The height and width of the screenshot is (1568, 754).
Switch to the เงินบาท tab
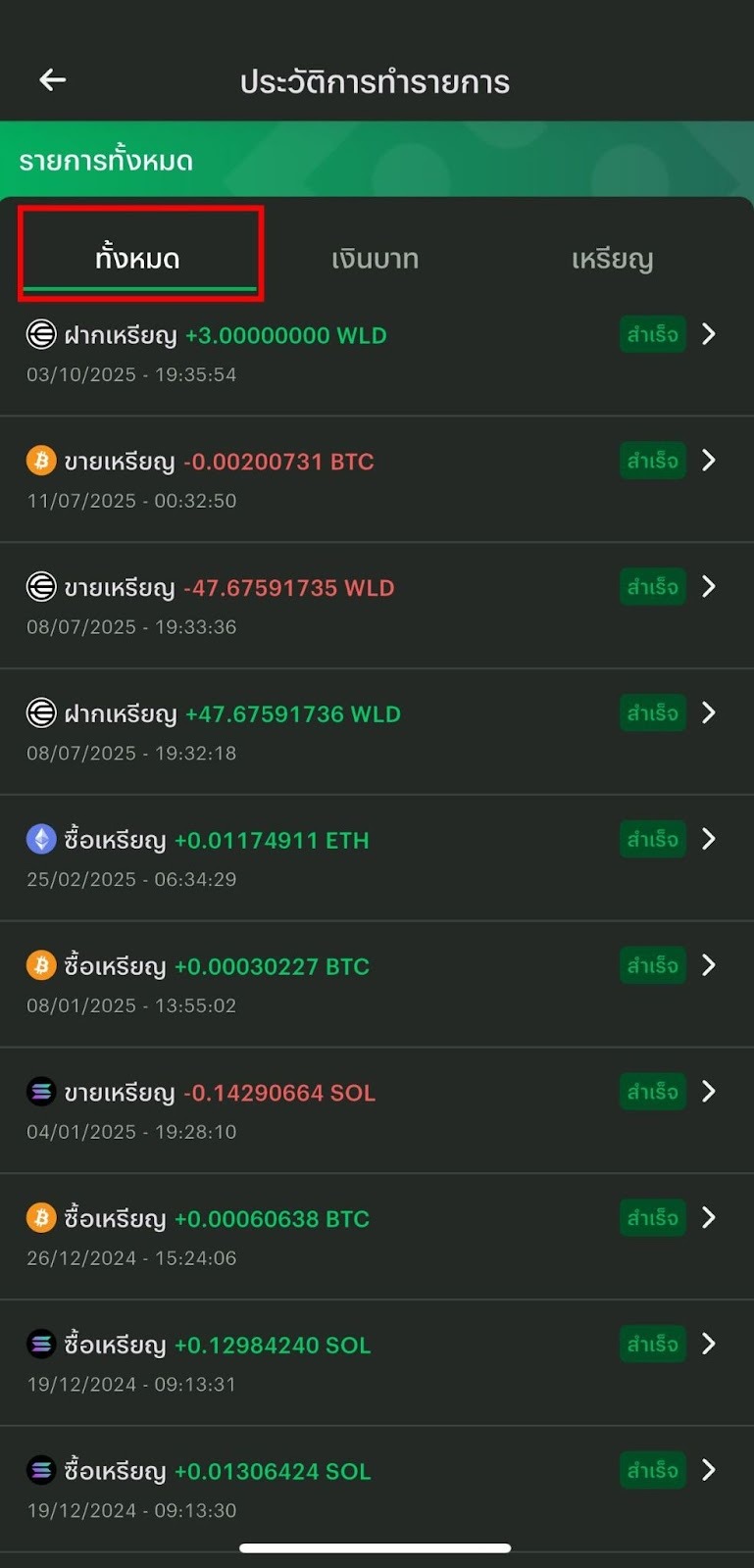(375, 259)
